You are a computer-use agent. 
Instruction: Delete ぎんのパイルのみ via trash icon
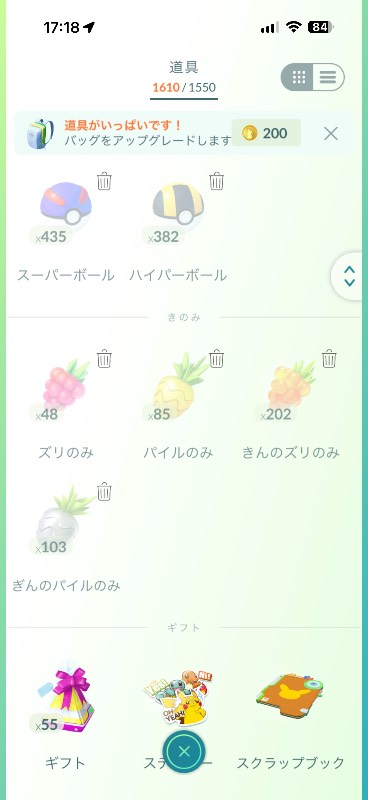click(x=104, y=491)
